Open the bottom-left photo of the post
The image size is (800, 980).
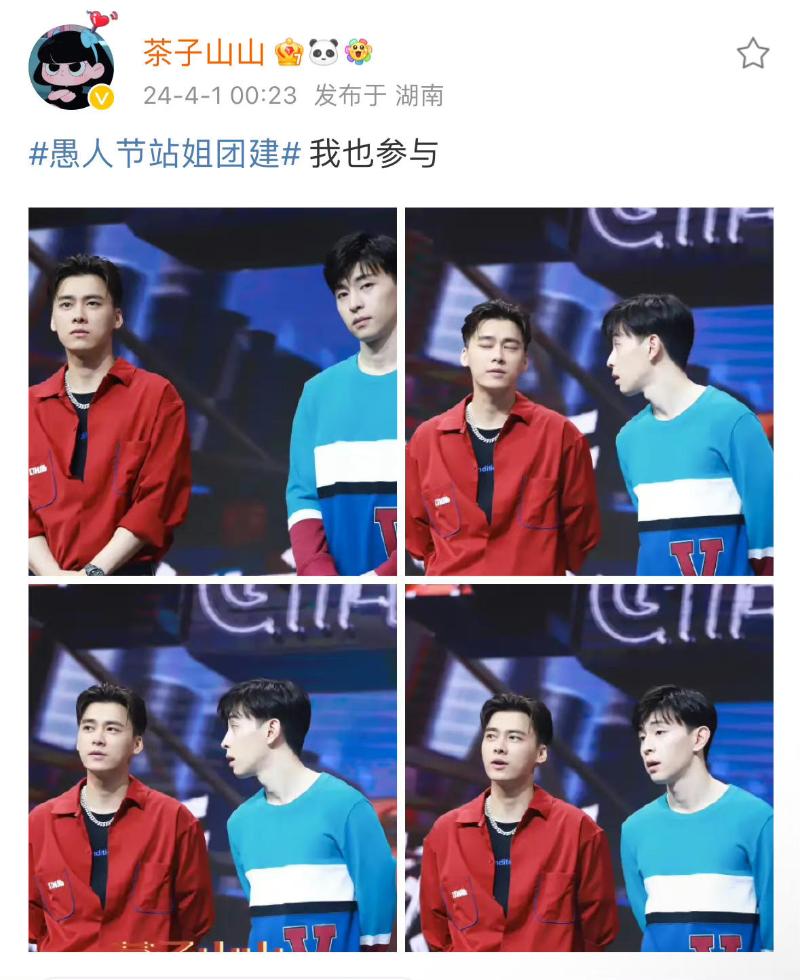tap(212, 767)
